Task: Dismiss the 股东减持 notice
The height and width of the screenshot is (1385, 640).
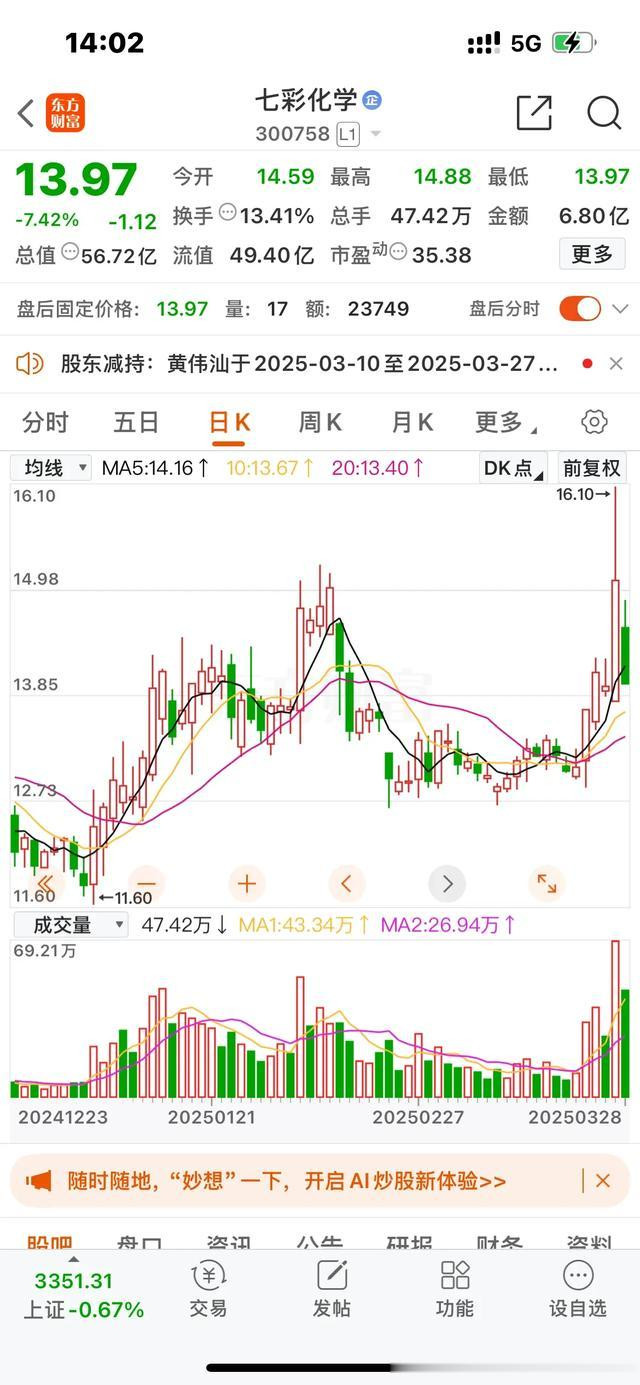Action: pos(616,363)
